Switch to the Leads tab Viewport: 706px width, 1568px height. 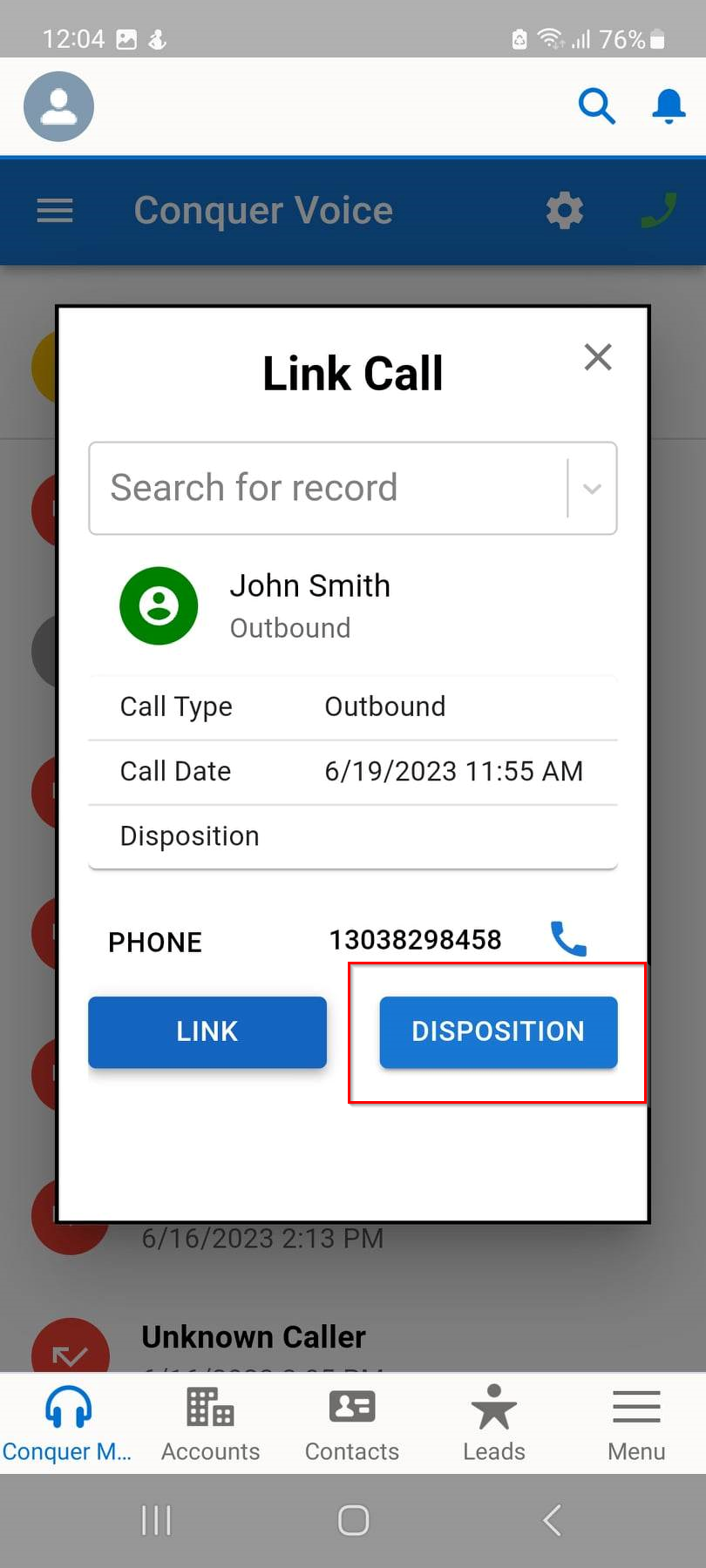(x=494, y=1423)
